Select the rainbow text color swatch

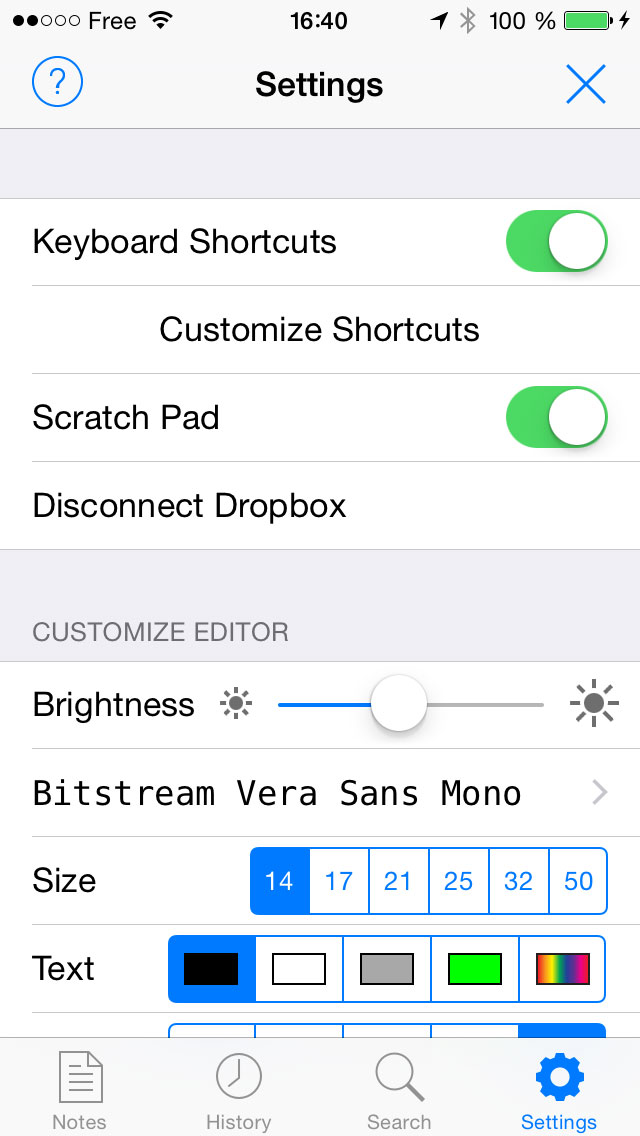[x=562, y=969]
